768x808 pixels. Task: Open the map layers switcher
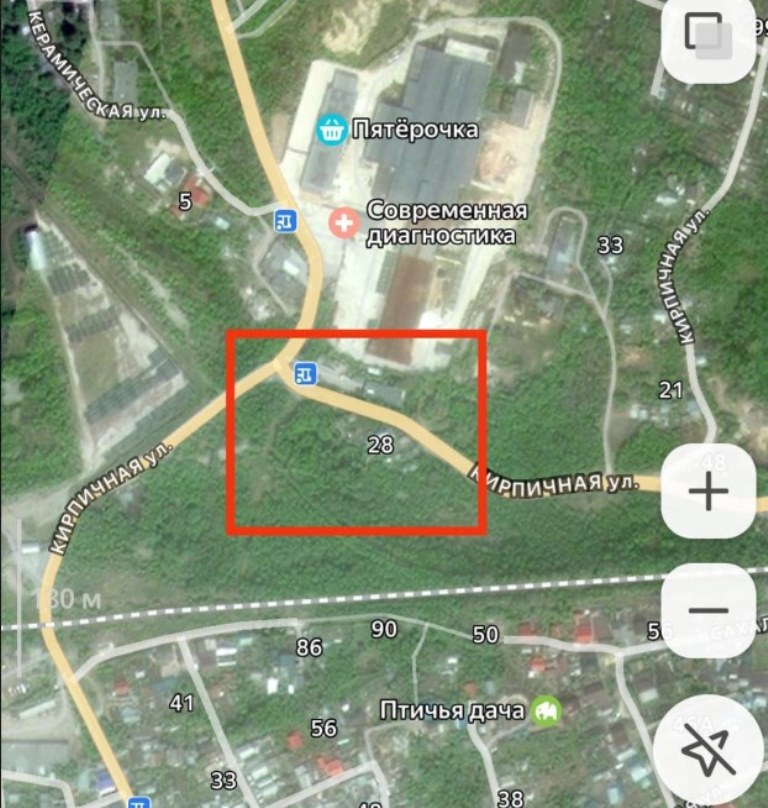pyautogui.click(x=708, y=37)
